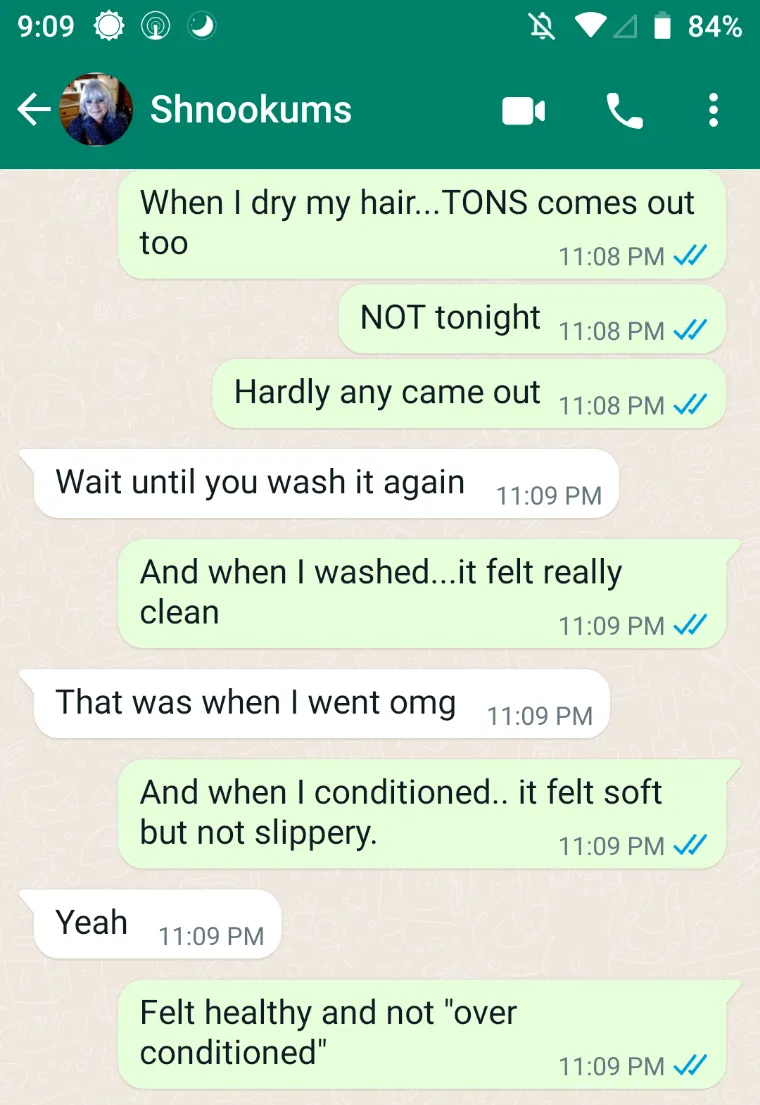Start a voice call with Shnookums
Viewport: 760px width, 1105px height.
625,110
